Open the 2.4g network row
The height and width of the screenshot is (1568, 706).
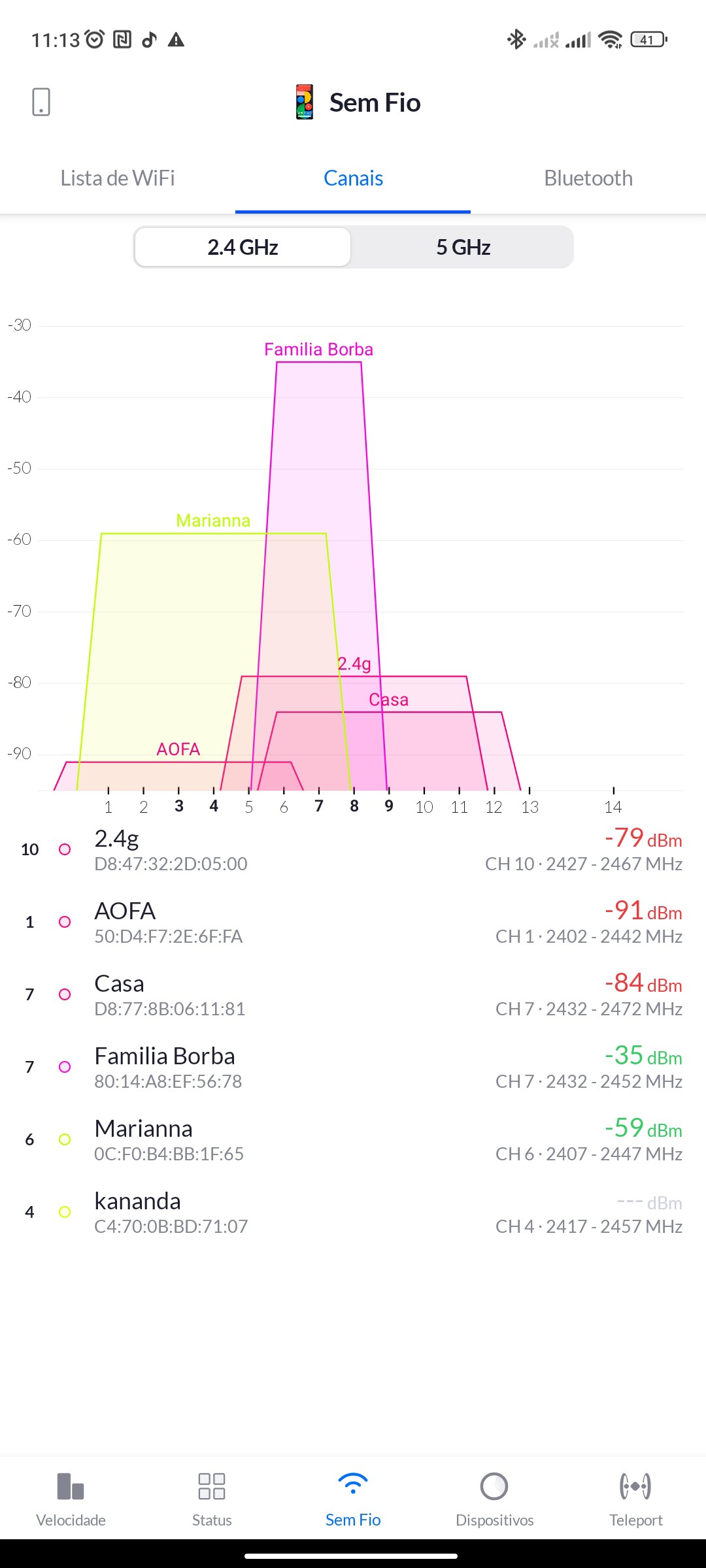pos(353,849)
